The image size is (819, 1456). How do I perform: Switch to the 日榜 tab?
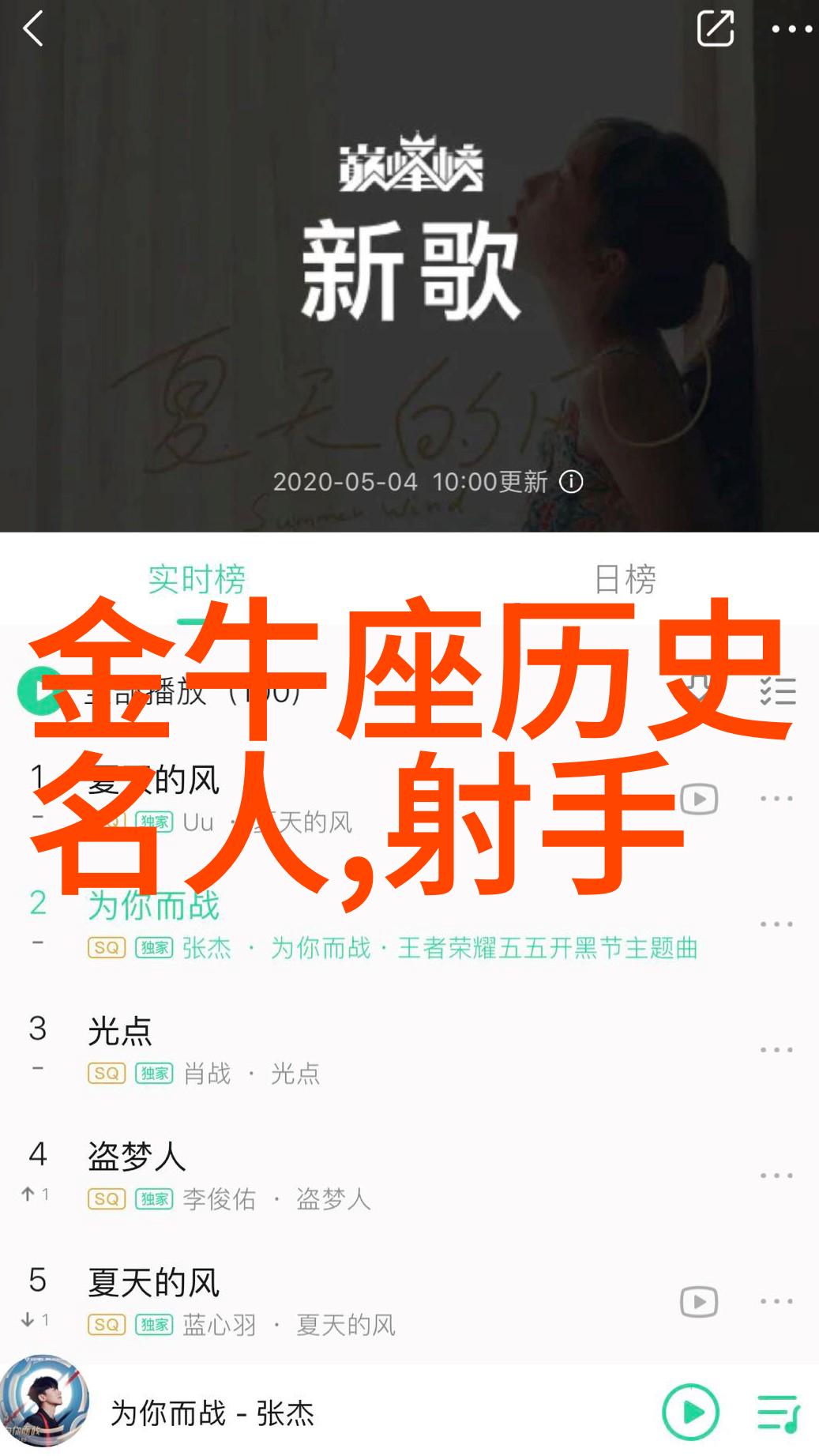coord(624,580)
